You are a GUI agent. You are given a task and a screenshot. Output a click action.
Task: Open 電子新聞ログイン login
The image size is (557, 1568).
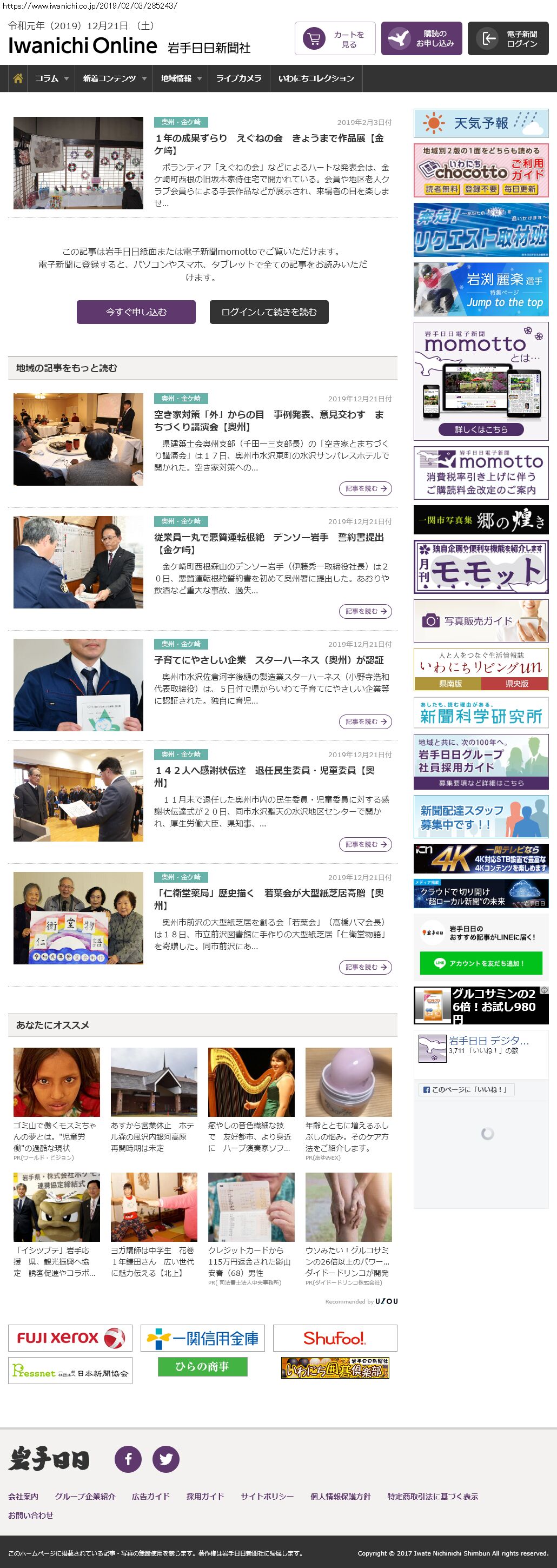point(508,39)
